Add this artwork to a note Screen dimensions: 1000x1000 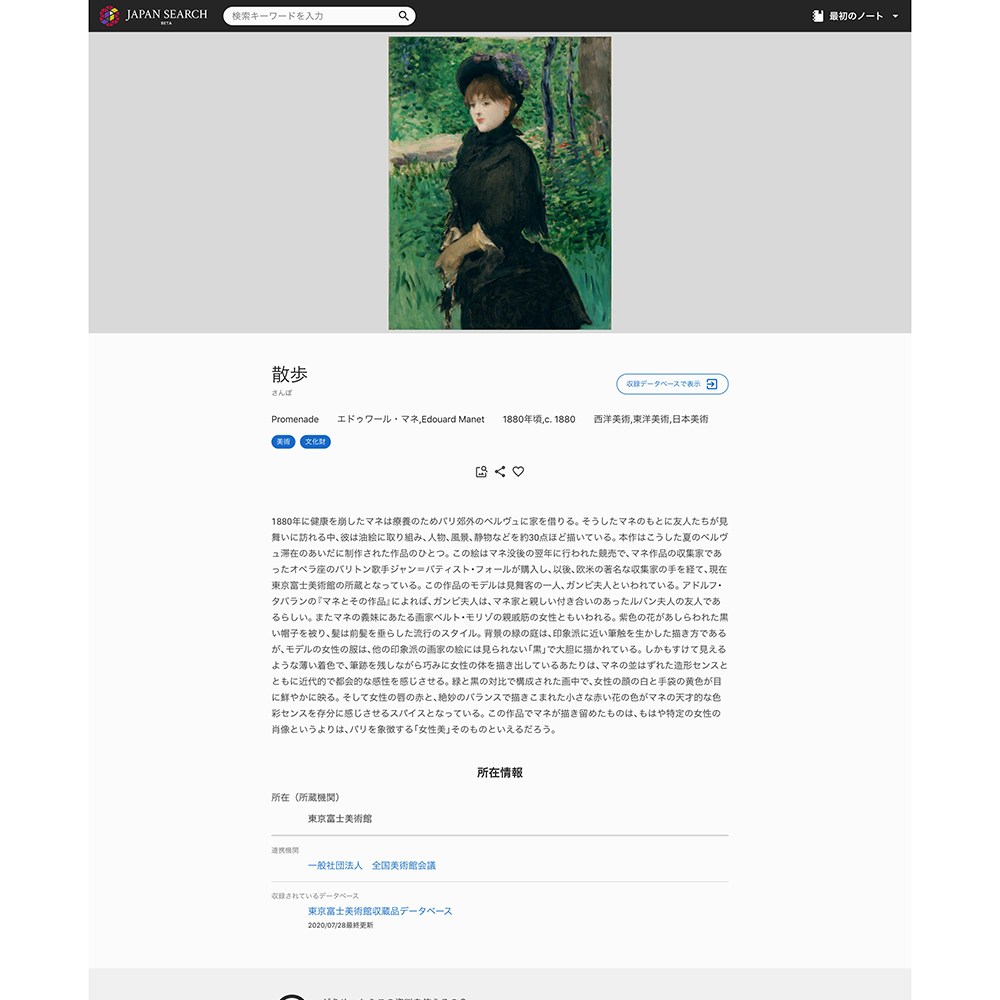(481, 472)
